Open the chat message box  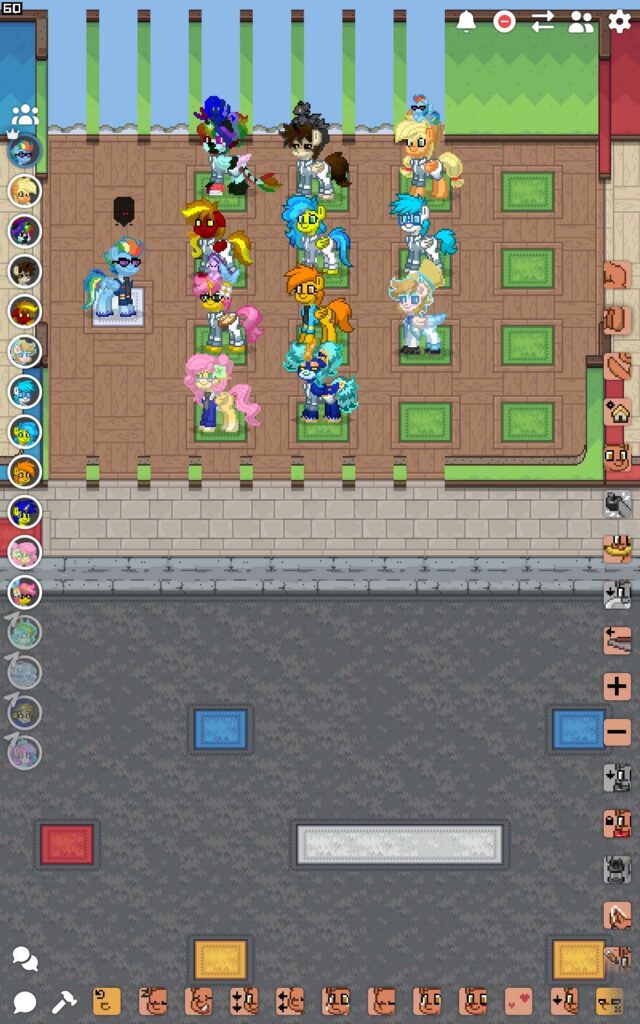click(25, 1001)
